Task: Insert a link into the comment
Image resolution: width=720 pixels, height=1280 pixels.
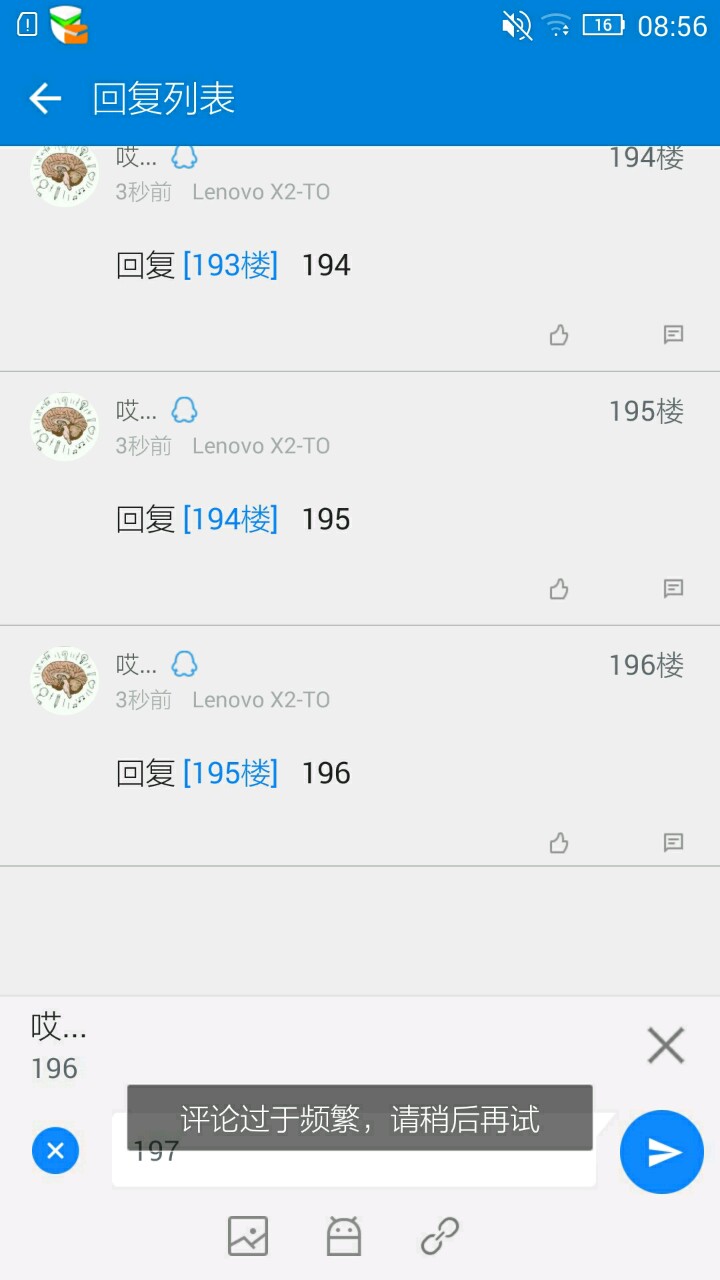Action: pos(440,1236)
